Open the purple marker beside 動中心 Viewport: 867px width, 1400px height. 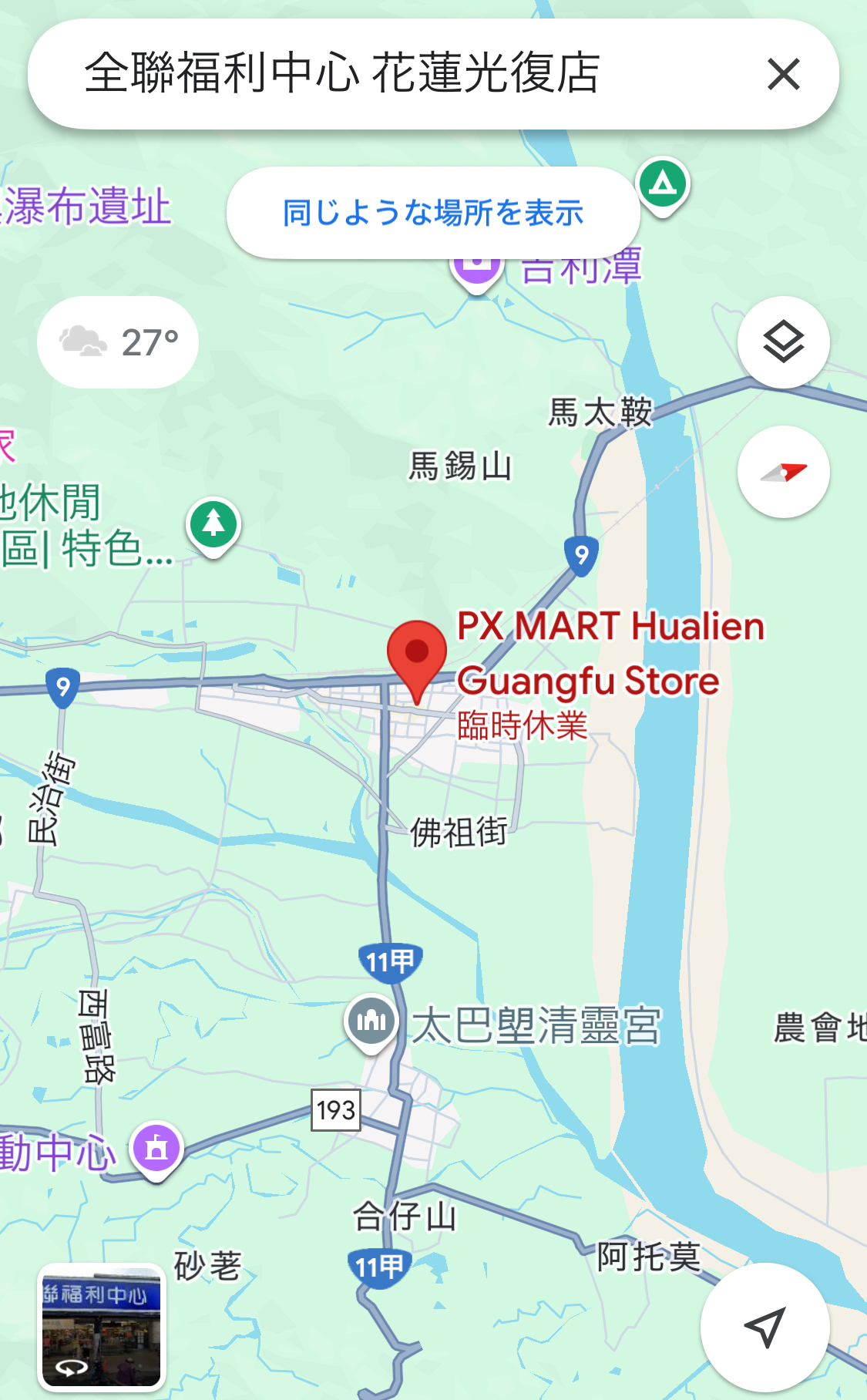(156, 1148)
